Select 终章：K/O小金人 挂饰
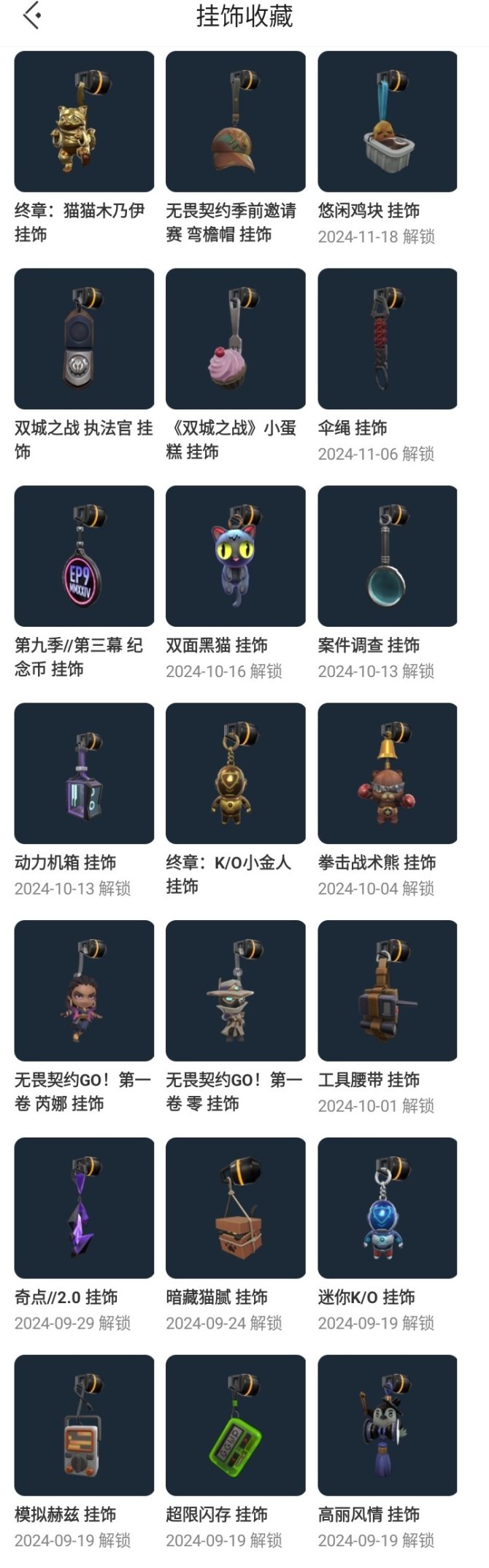Screen dimensions: 489x1568 [236, 773]
